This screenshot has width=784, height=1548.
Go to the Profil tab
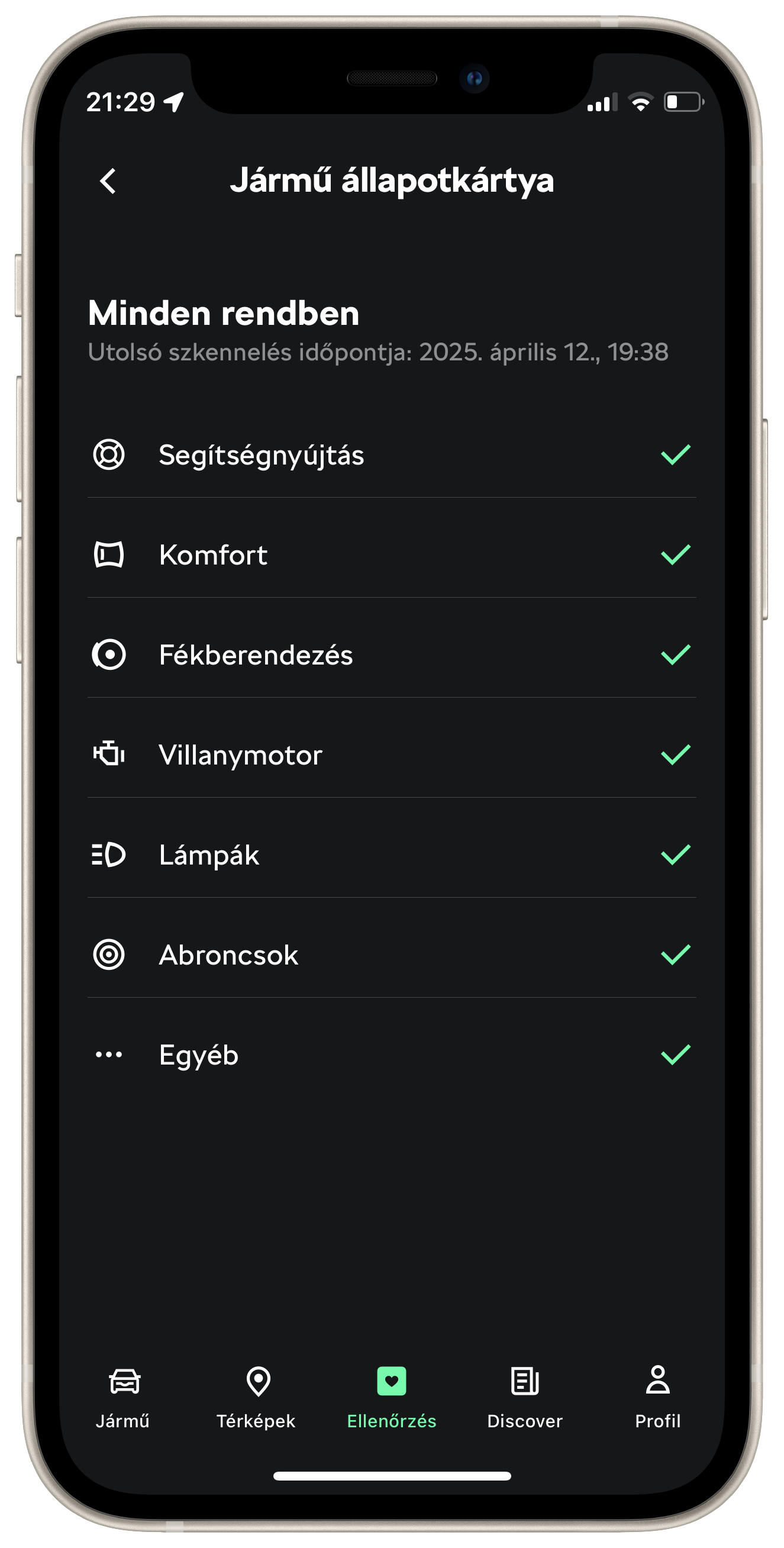tap(658, 1398)
